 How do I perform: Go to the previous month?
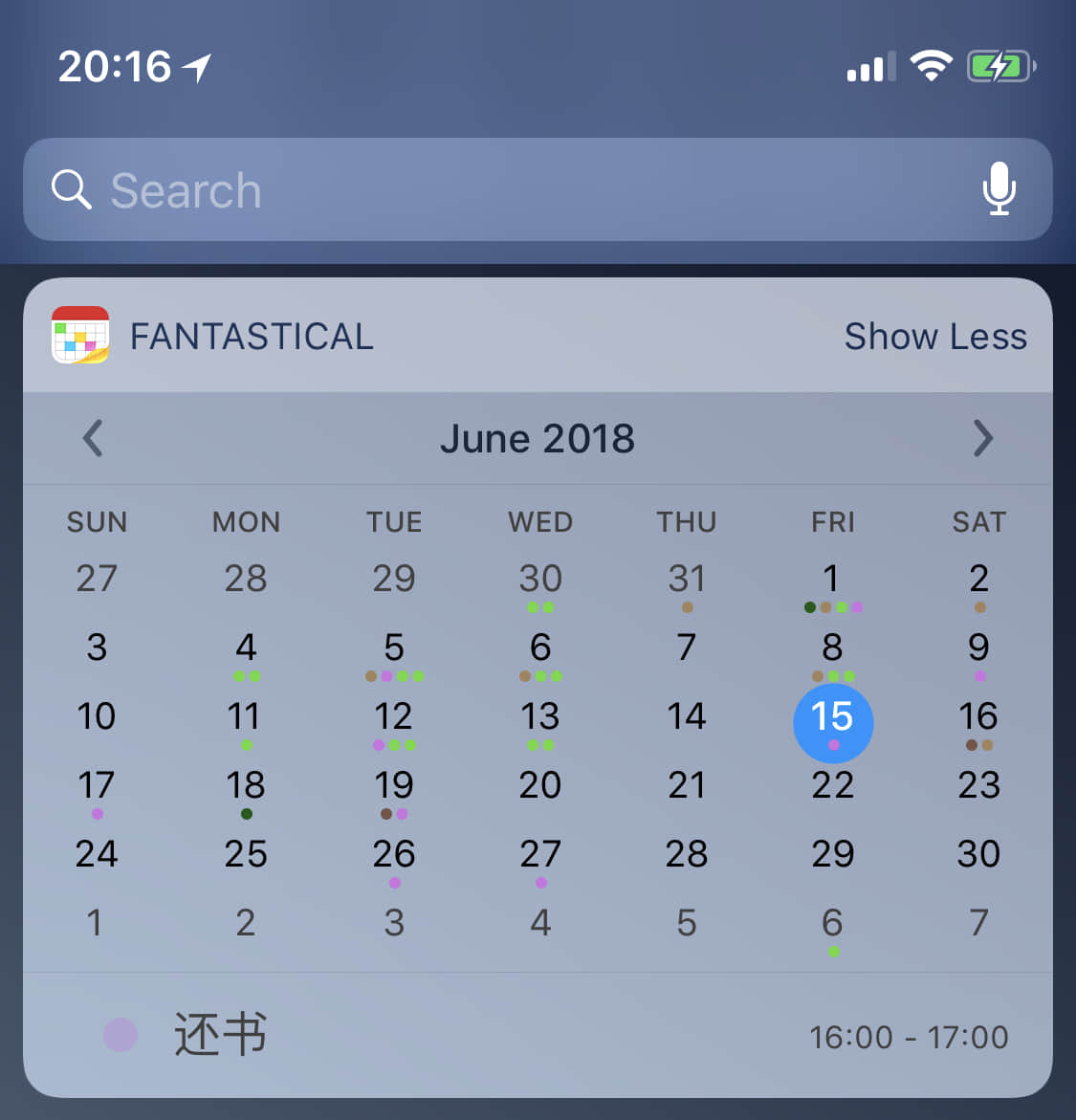tap(93, 439)
